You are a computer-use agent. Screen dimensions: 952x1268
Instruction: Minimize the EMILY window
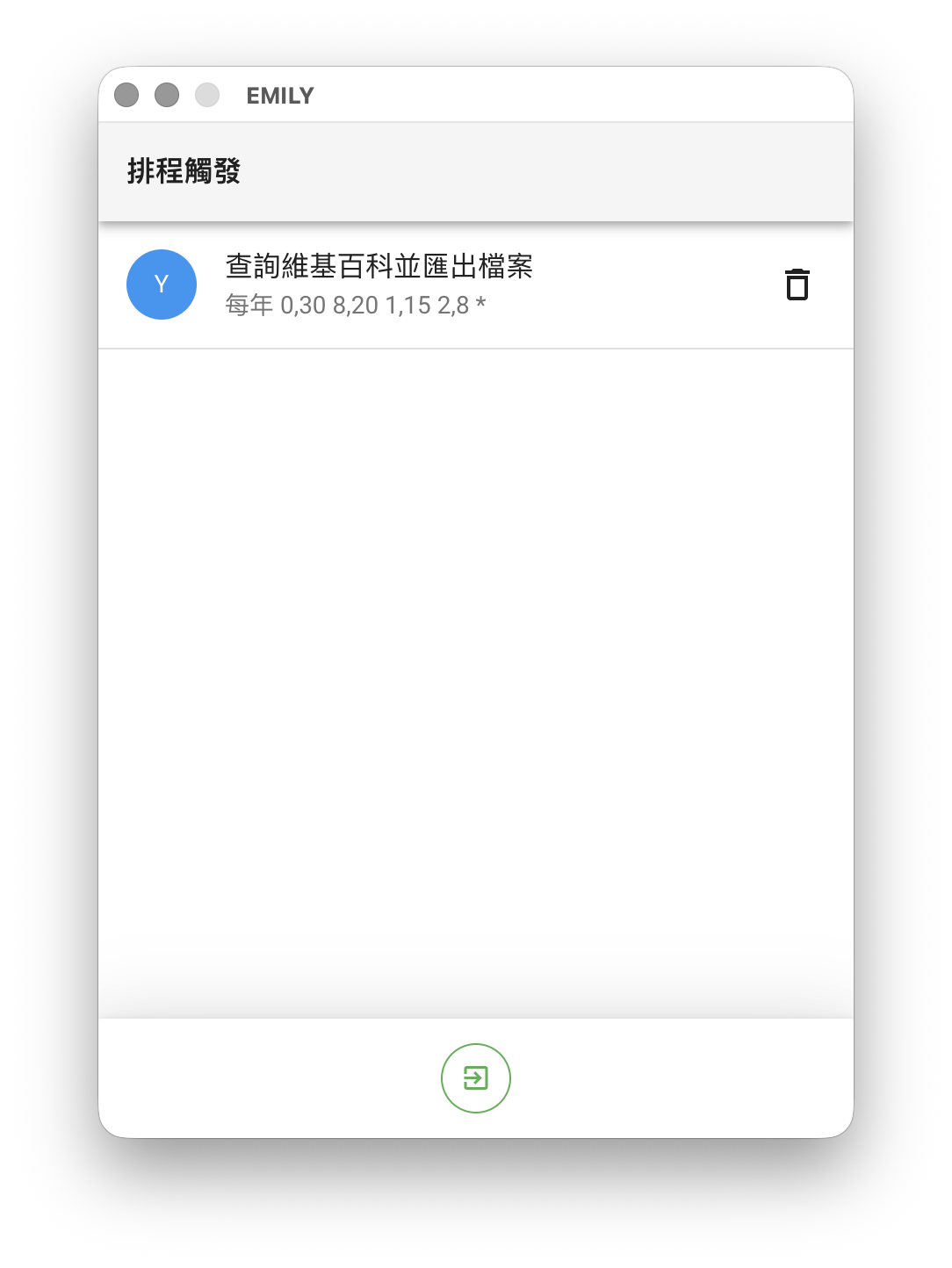point(167,95)
